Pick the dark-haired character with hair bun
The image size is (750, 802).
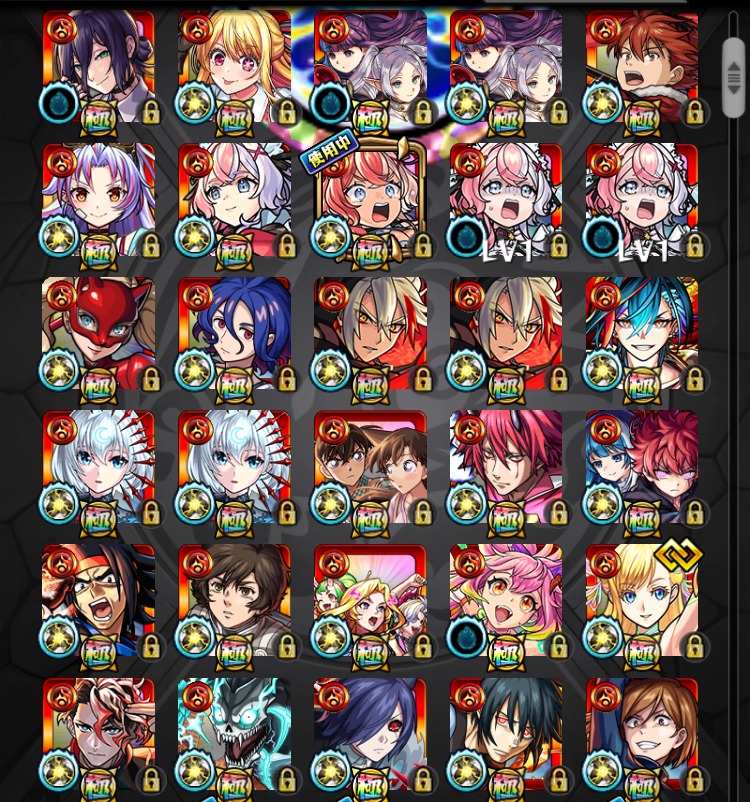[x=98, y=67]
